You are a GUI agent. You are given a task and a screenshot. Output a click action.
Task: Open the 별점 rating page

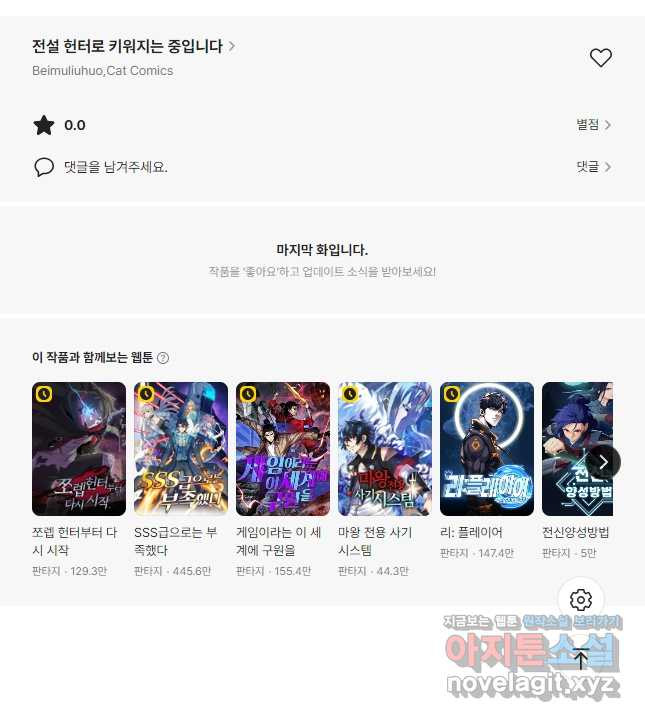[x=593, y=125]
